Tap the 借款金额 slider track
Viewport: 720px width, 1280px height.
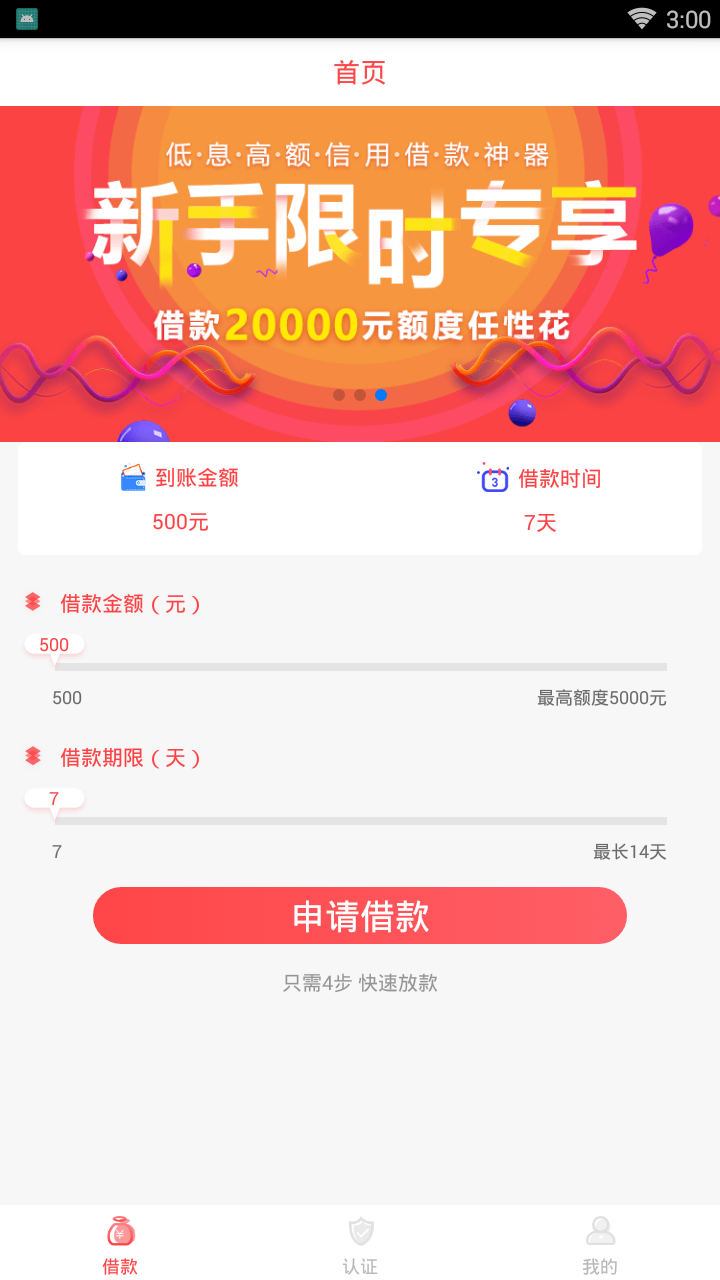tap(360, 666)
